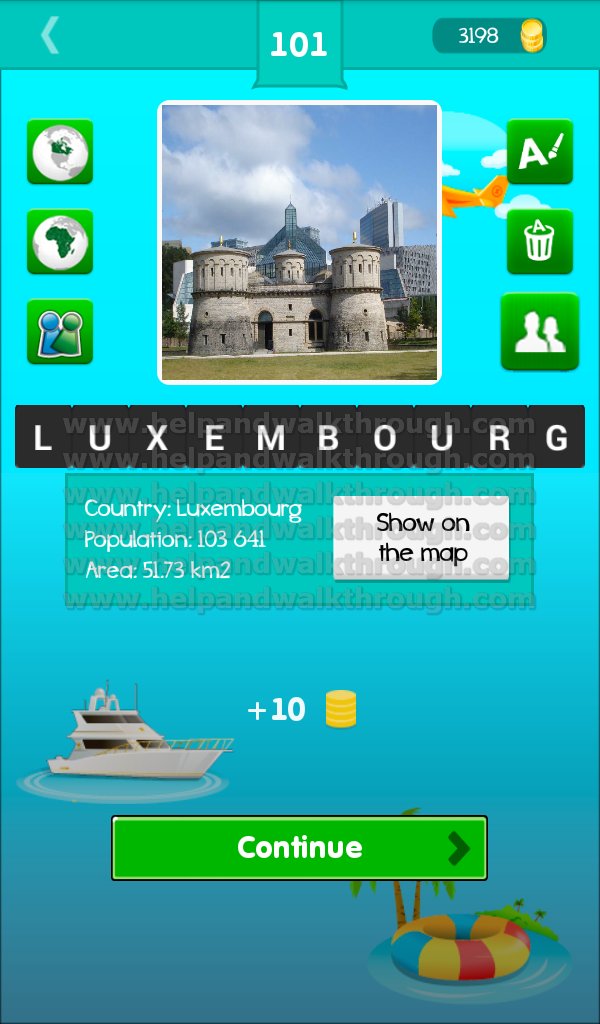Tap the North America globe hint button

coord(60,152)
